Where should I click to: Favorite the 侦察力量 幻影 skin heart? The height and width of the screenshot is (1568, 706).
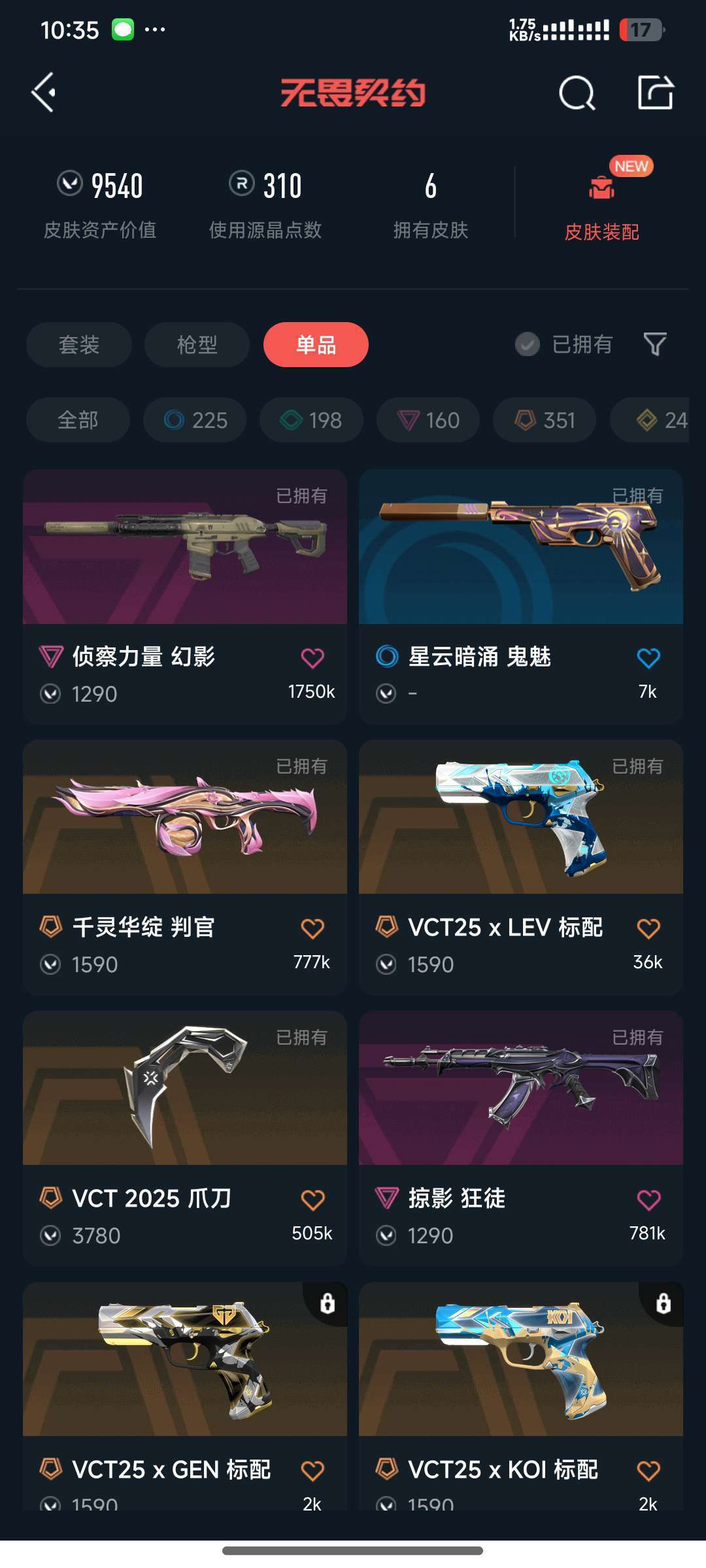313,658
